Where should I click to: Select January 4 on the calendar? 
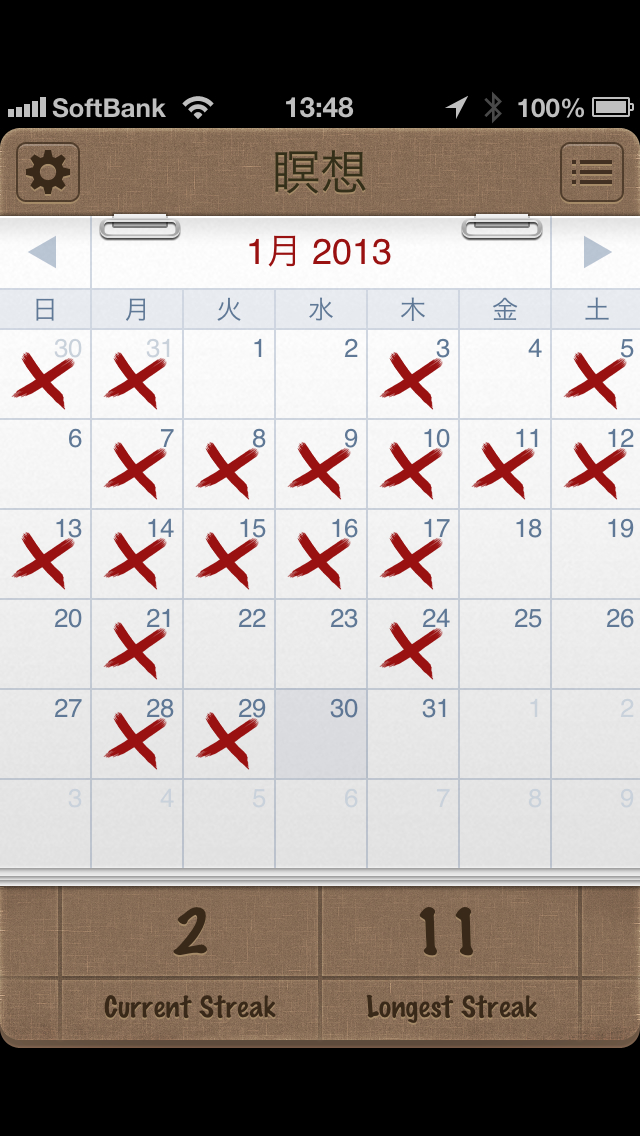click(505, 375)
